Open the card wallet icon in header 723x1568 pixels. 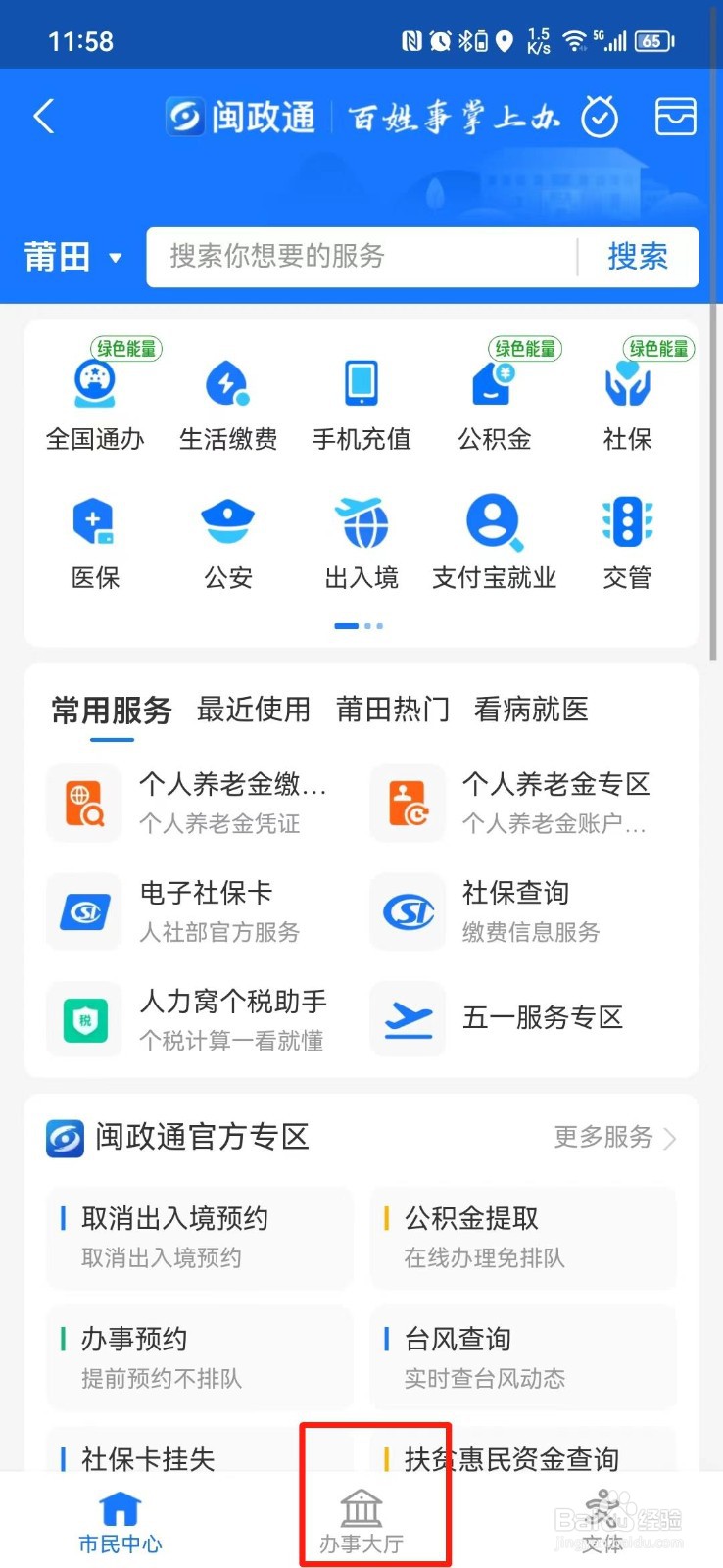tap(676, 117)
